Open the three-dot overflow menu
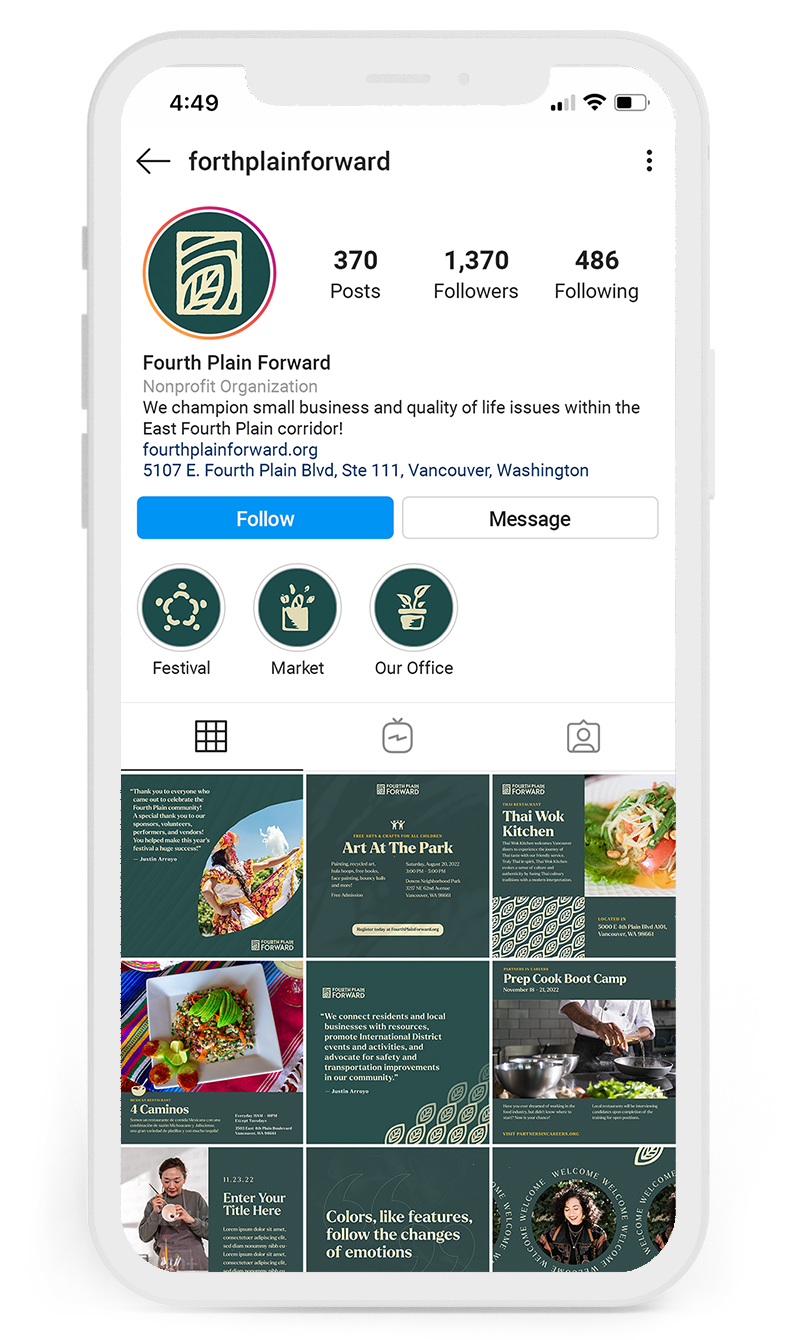Screen dimensions: 797x1340 [649, 161]
